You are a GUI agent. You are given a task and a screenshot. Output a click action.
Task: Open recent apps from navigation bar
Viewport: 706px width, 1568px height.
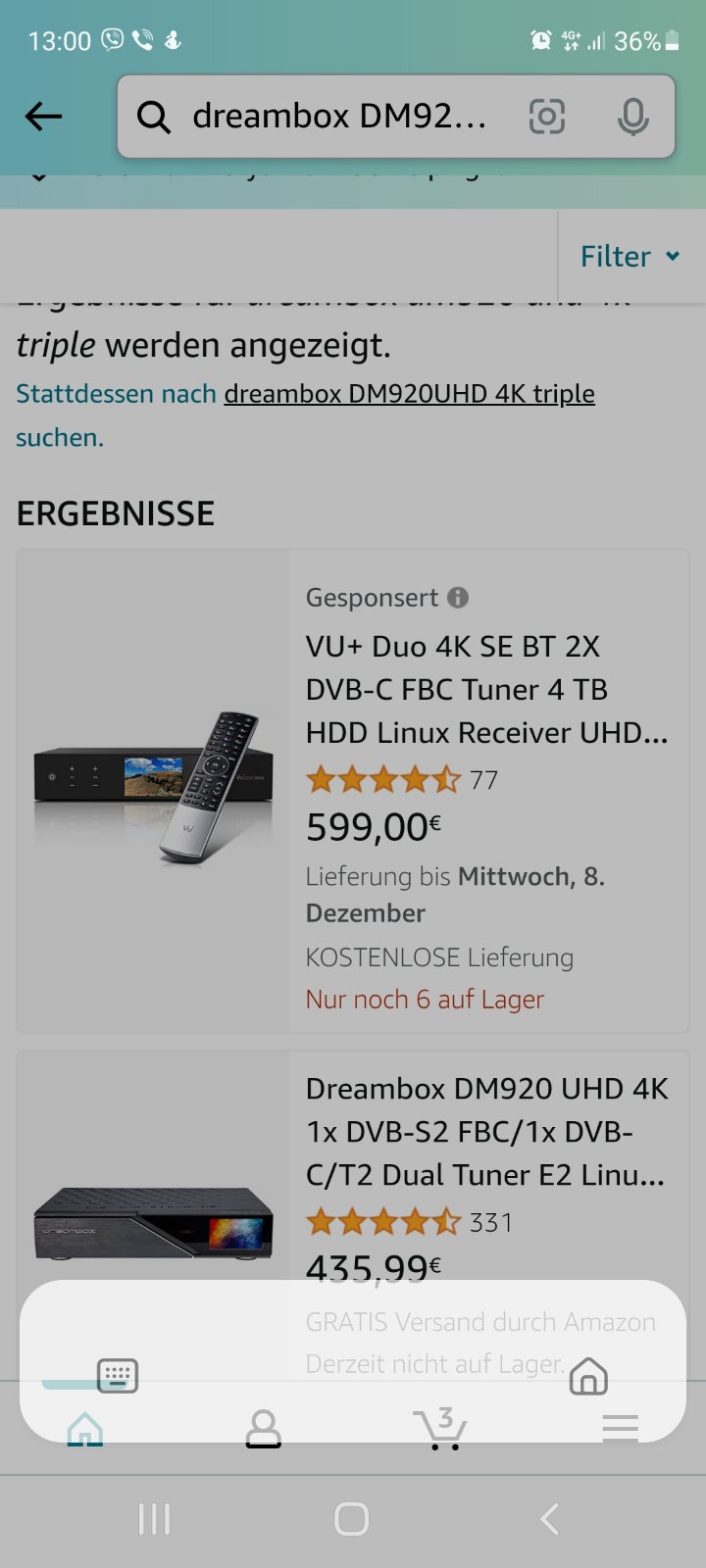154,1519
